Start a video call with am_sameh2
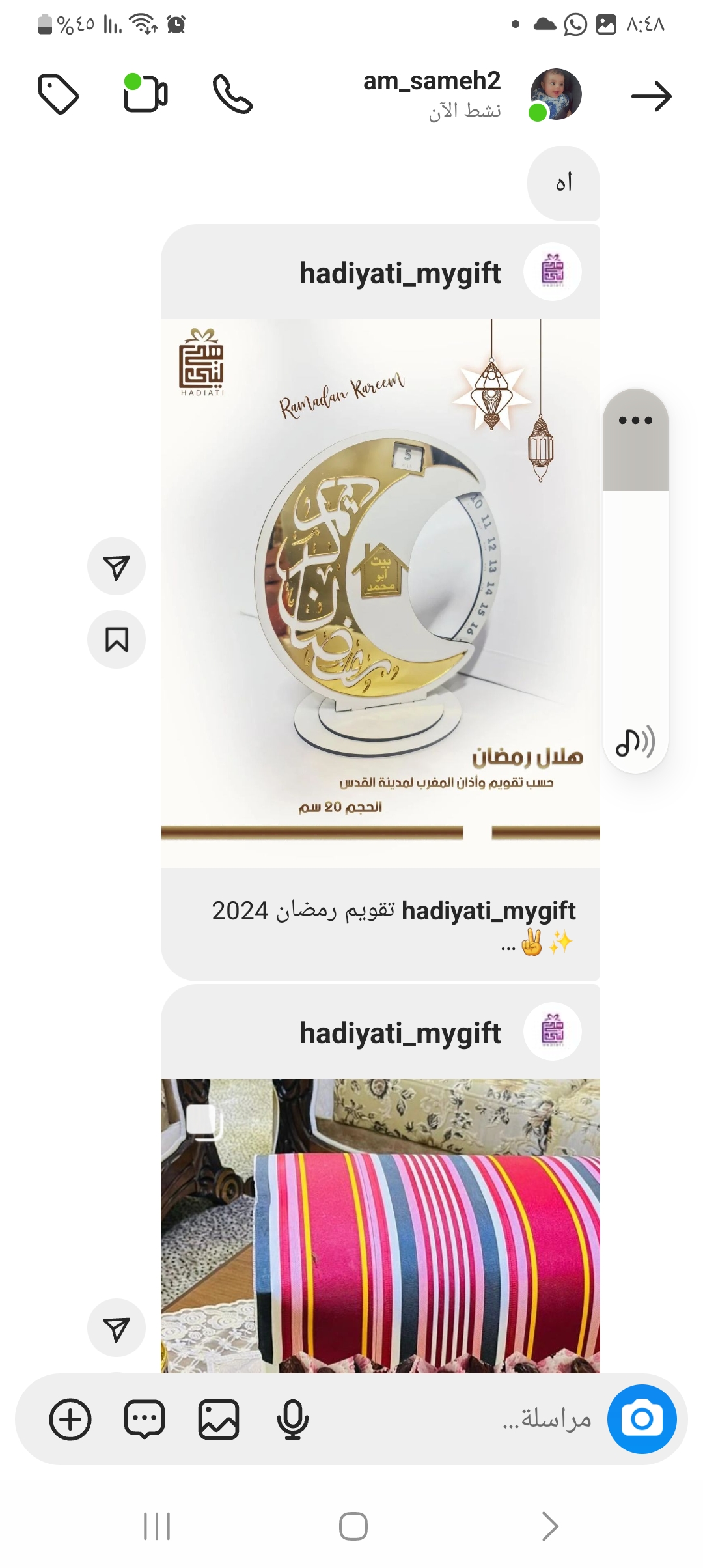Viewport: 703px width, 1568px height. (146, 94)
